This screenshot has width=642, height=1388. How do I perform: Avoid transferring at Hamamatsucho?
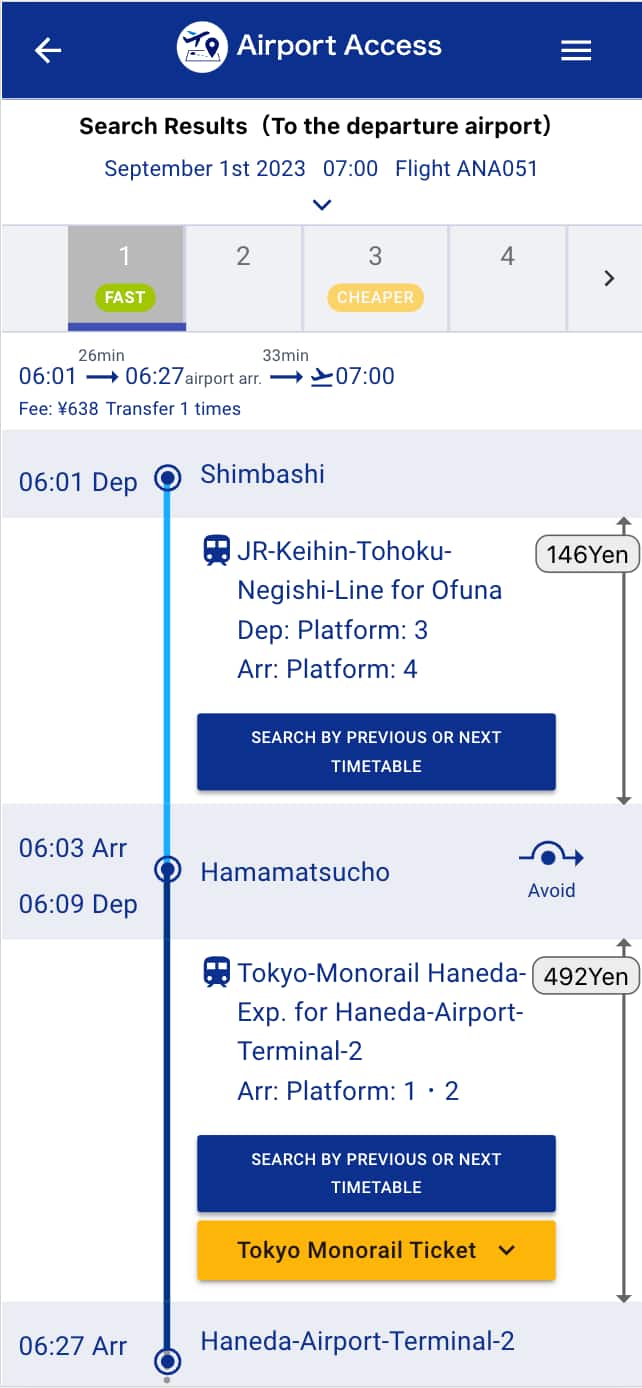point(551,870)
